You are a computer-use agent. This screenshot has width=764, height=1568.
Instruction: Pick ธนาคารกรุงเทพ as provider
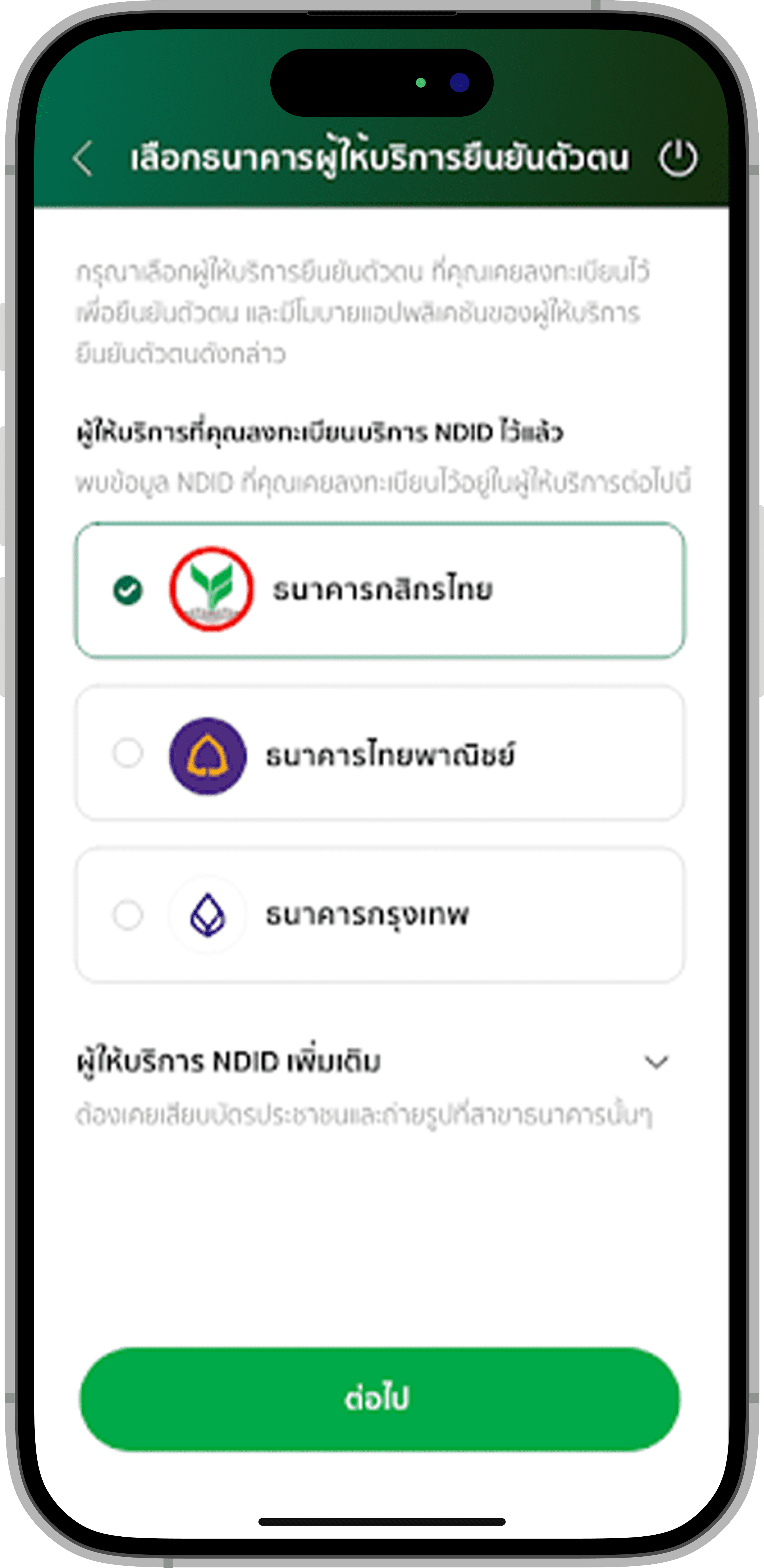tap(380, 915)
